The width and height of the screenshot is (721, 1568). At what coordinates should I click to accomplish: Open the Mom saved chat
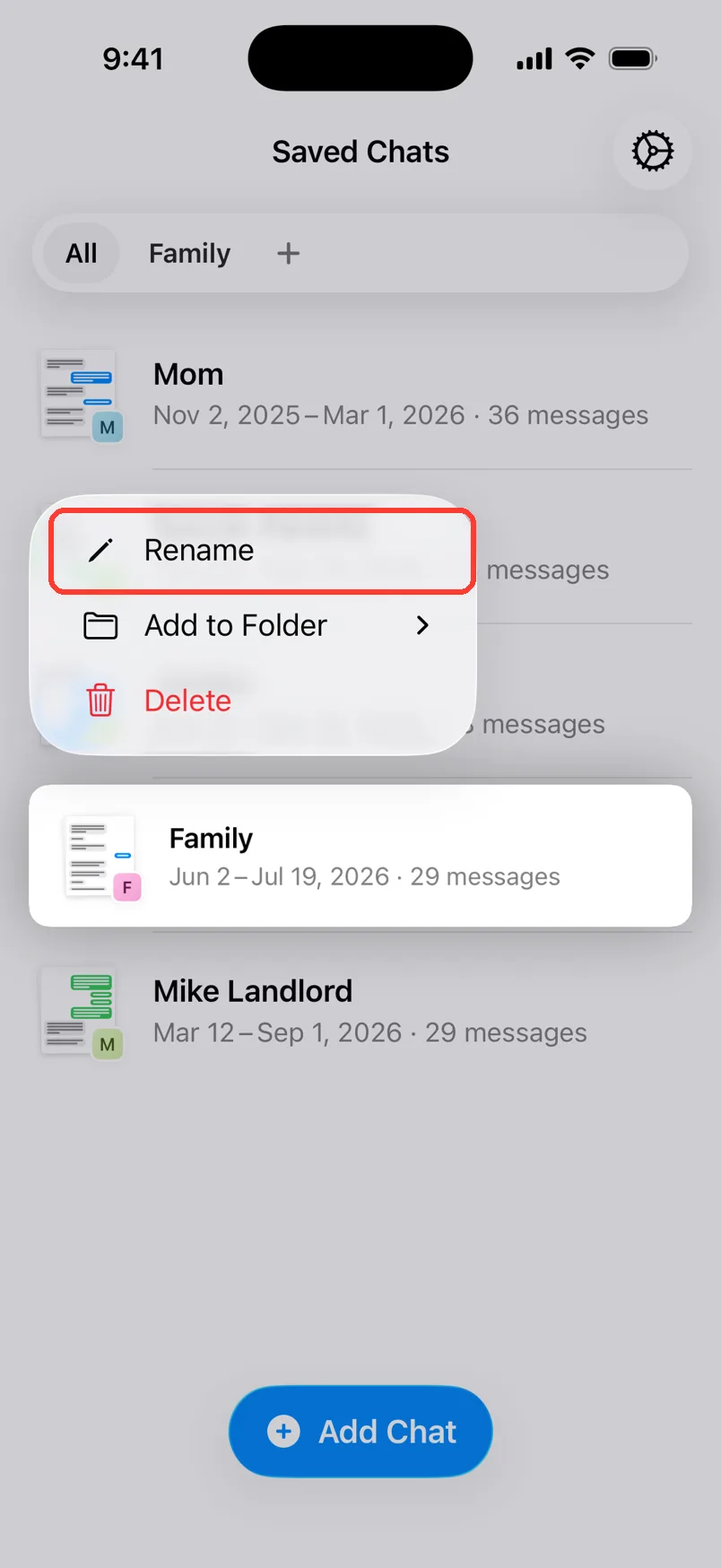(x=360, y=394)
